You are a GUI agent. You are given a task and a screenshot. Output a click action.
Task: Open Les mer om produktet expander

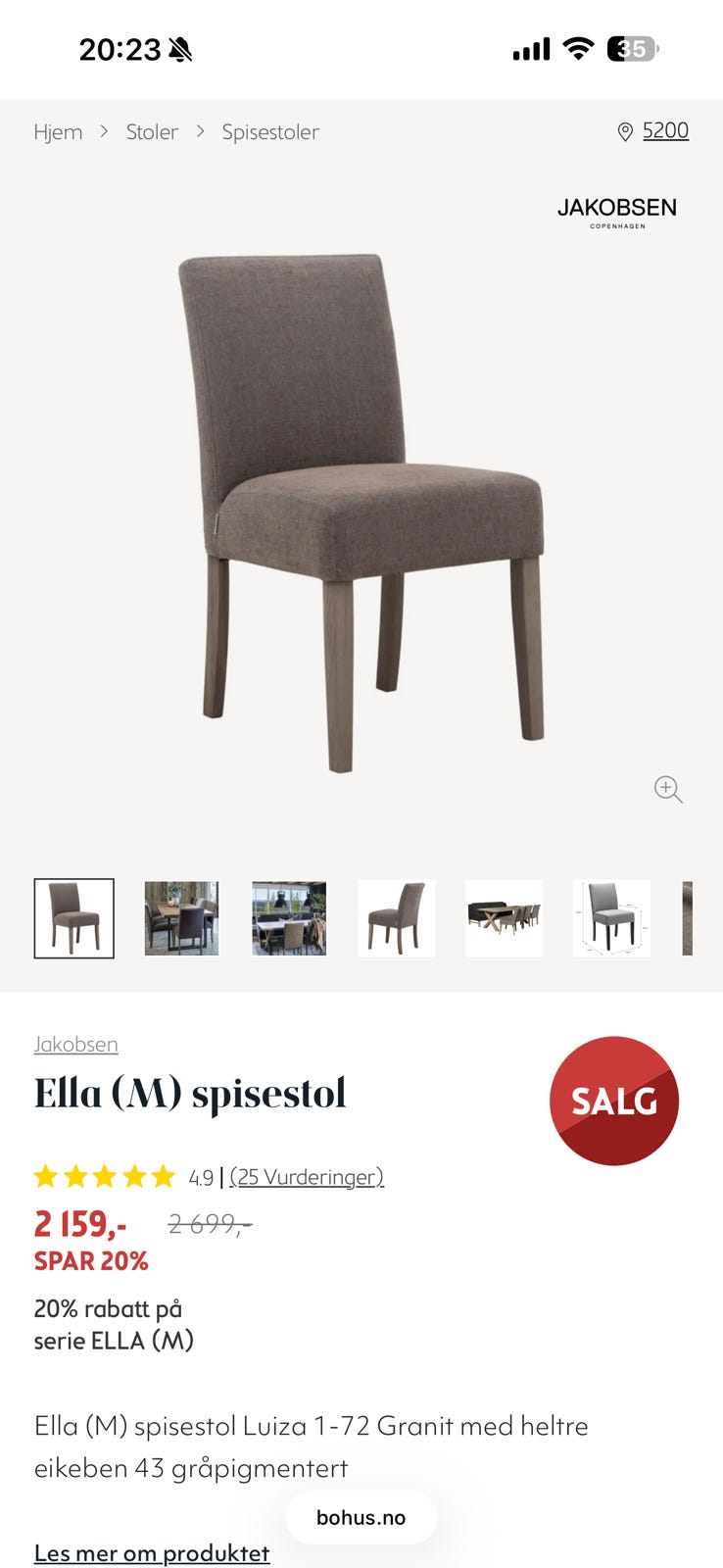151,1553
